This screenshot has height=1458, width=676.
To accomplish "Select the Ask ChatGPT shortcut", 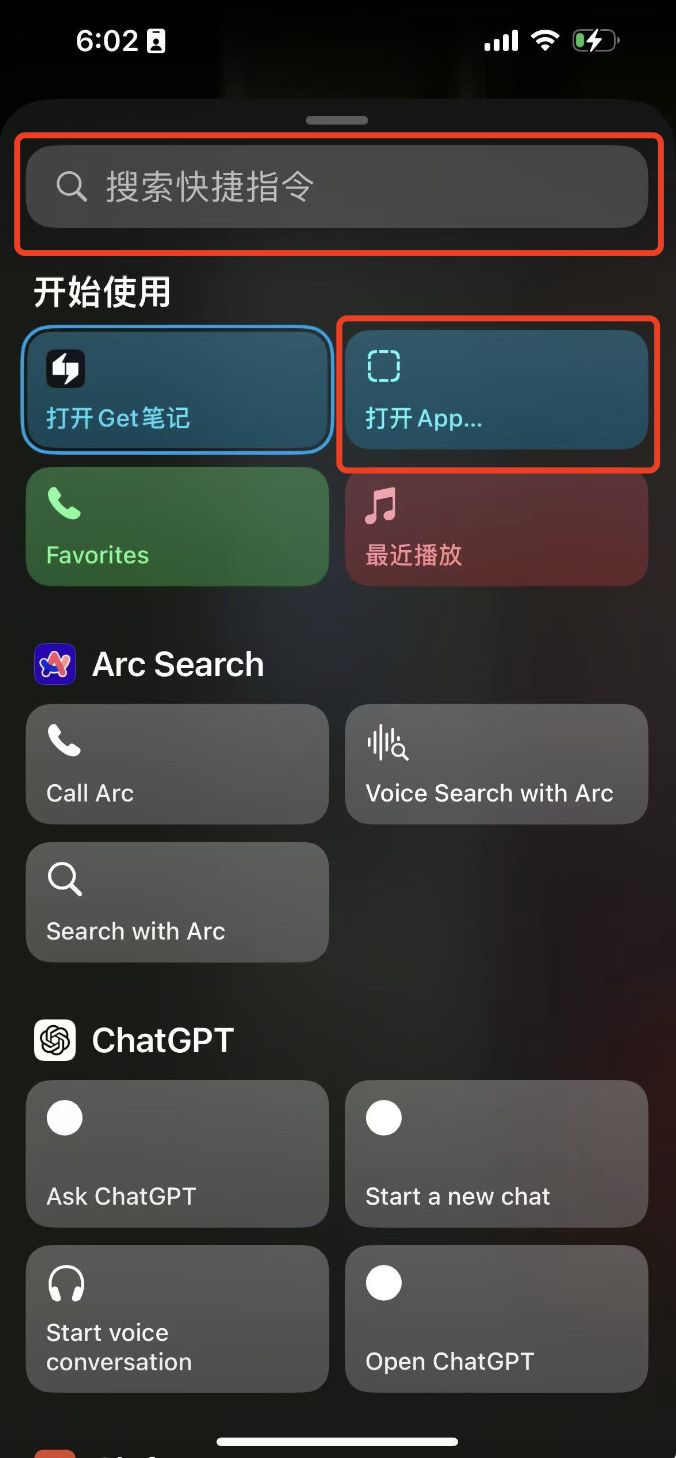I will pyautogui.click(x=177, y=1153).
